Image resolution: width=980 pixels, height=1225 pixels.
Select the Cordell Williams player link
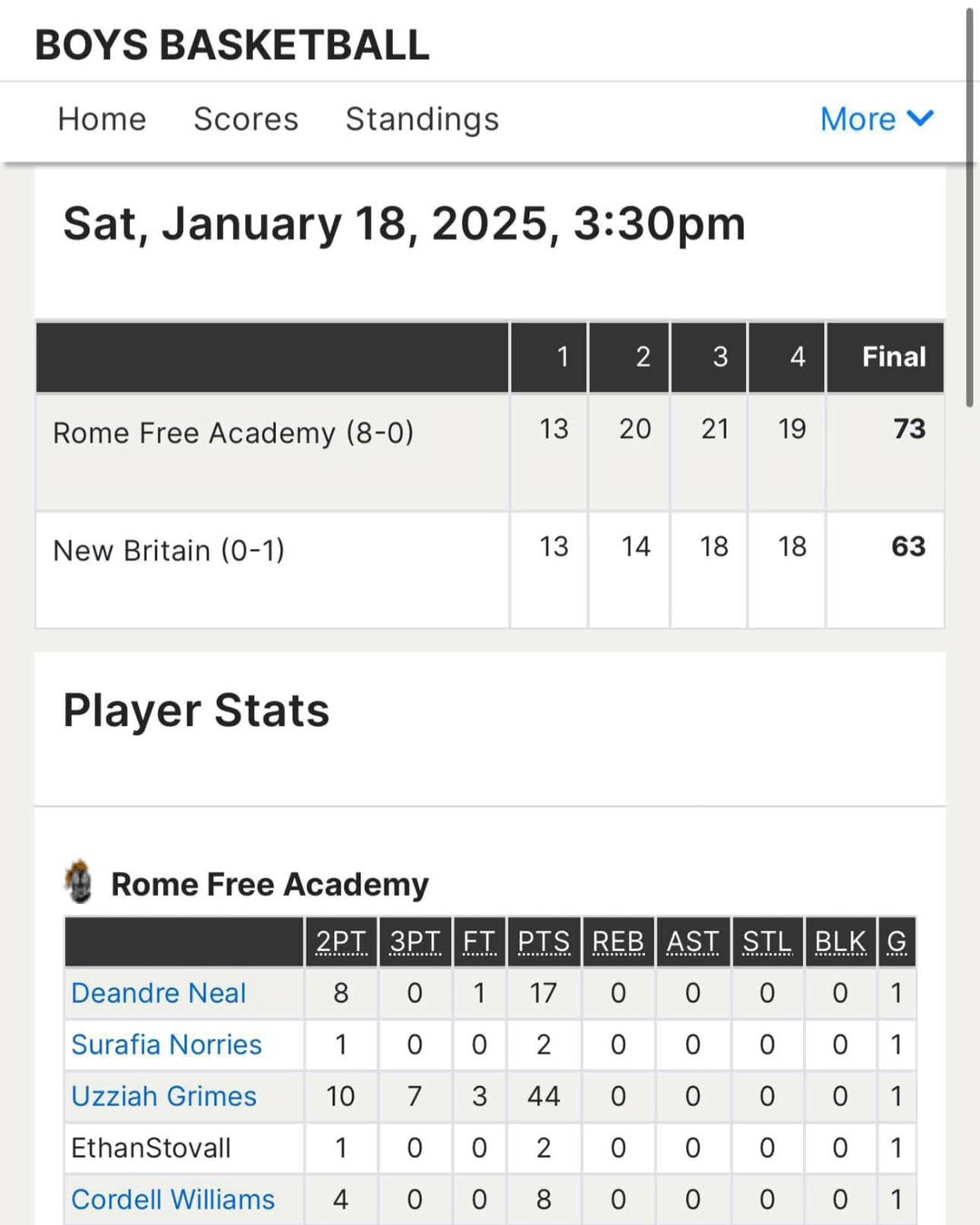point(172,1200)
